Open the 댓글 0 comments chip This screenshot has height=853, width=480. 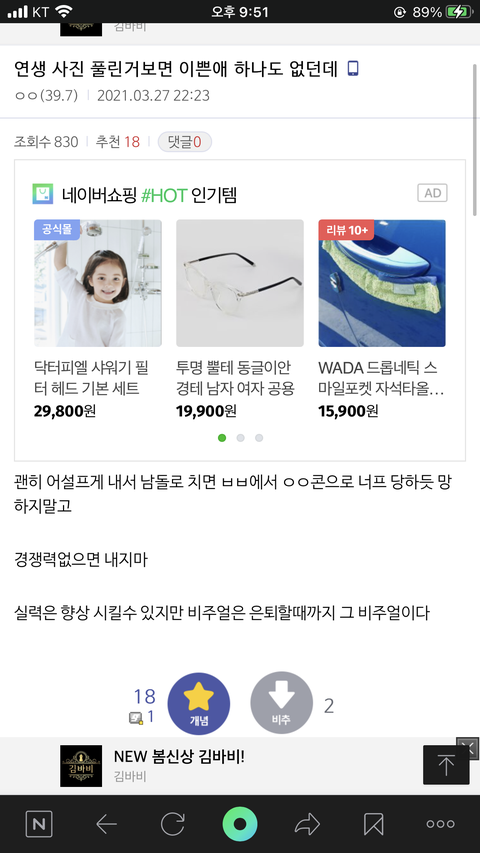pos(184,142)
